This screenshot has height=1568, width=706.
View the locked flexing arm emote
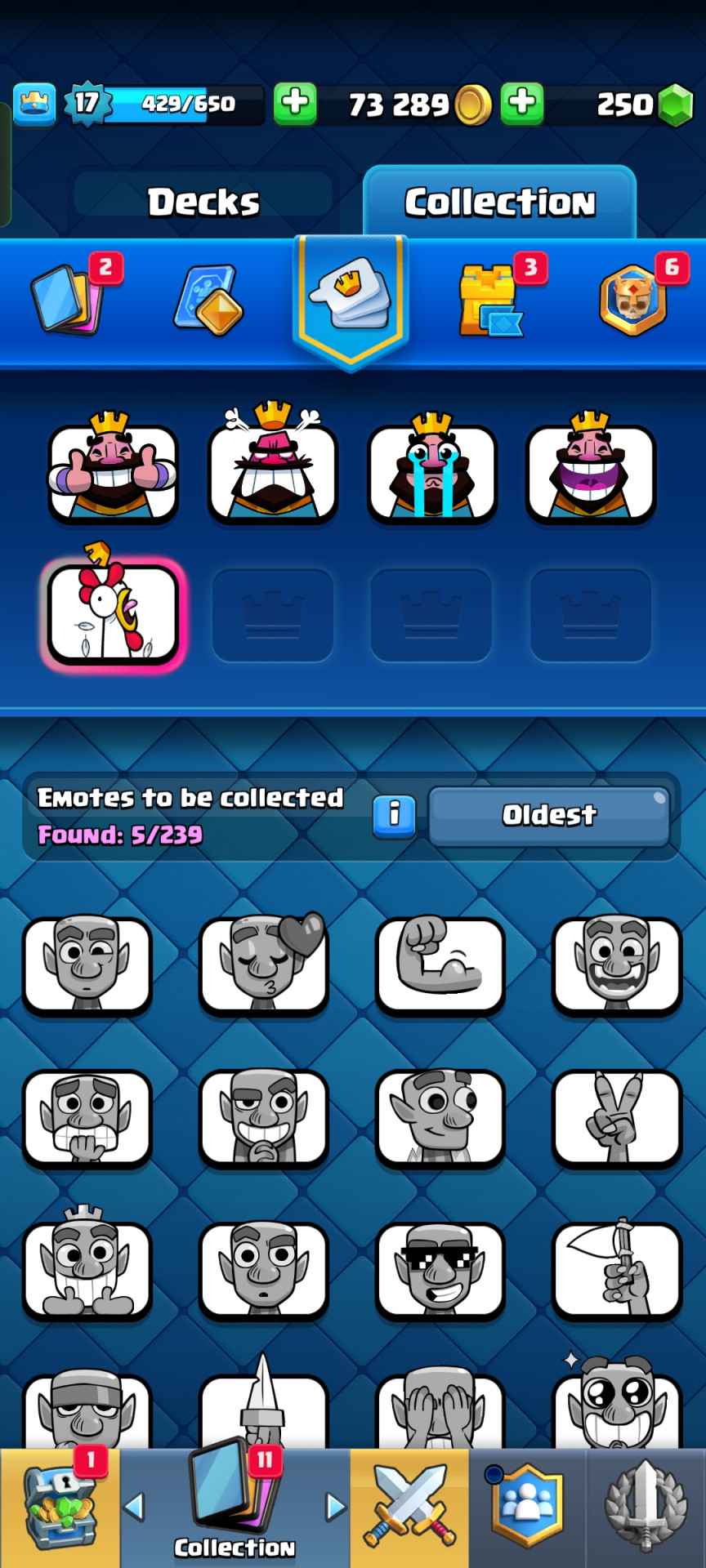tap(440, 965)
